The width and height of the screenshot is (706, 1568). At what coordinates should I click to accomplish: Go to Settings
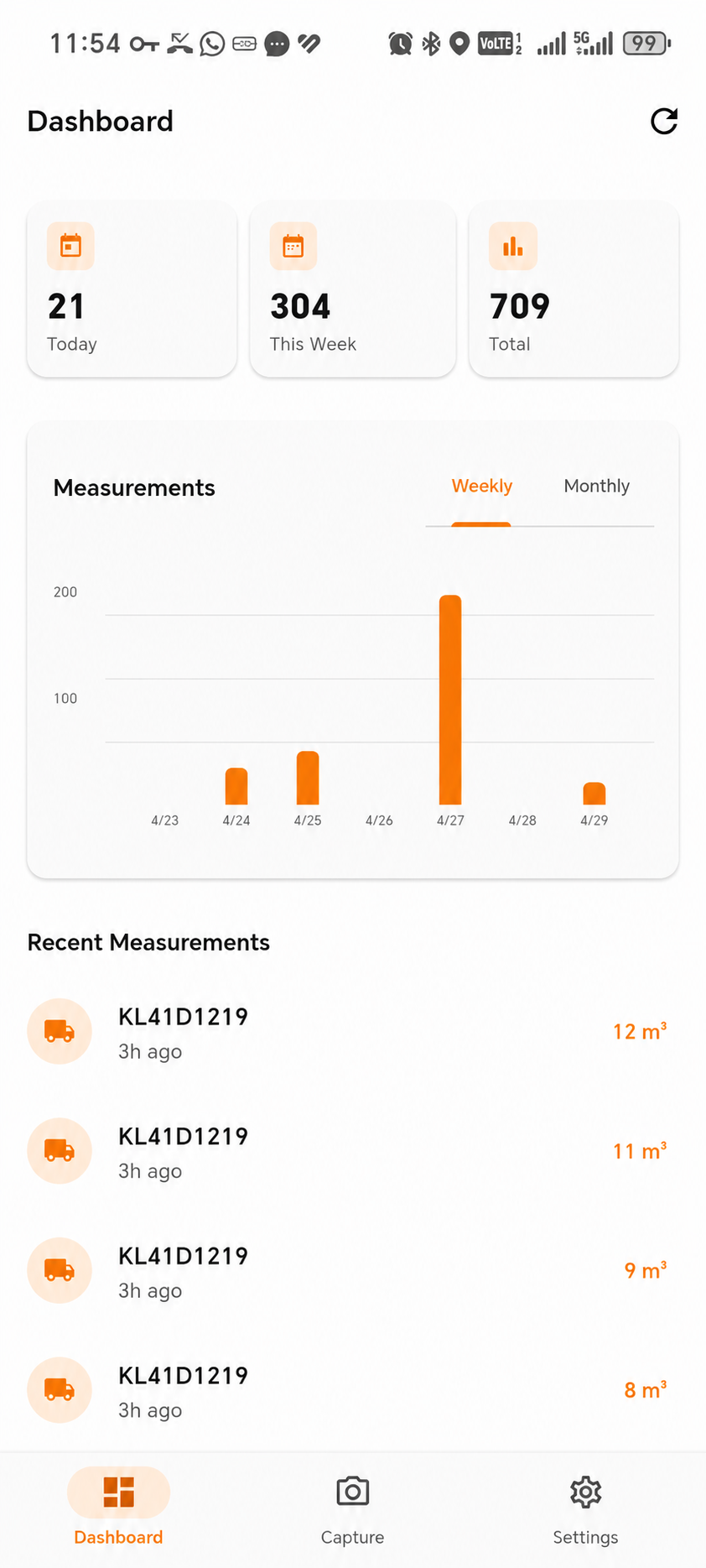point(585,1510)
